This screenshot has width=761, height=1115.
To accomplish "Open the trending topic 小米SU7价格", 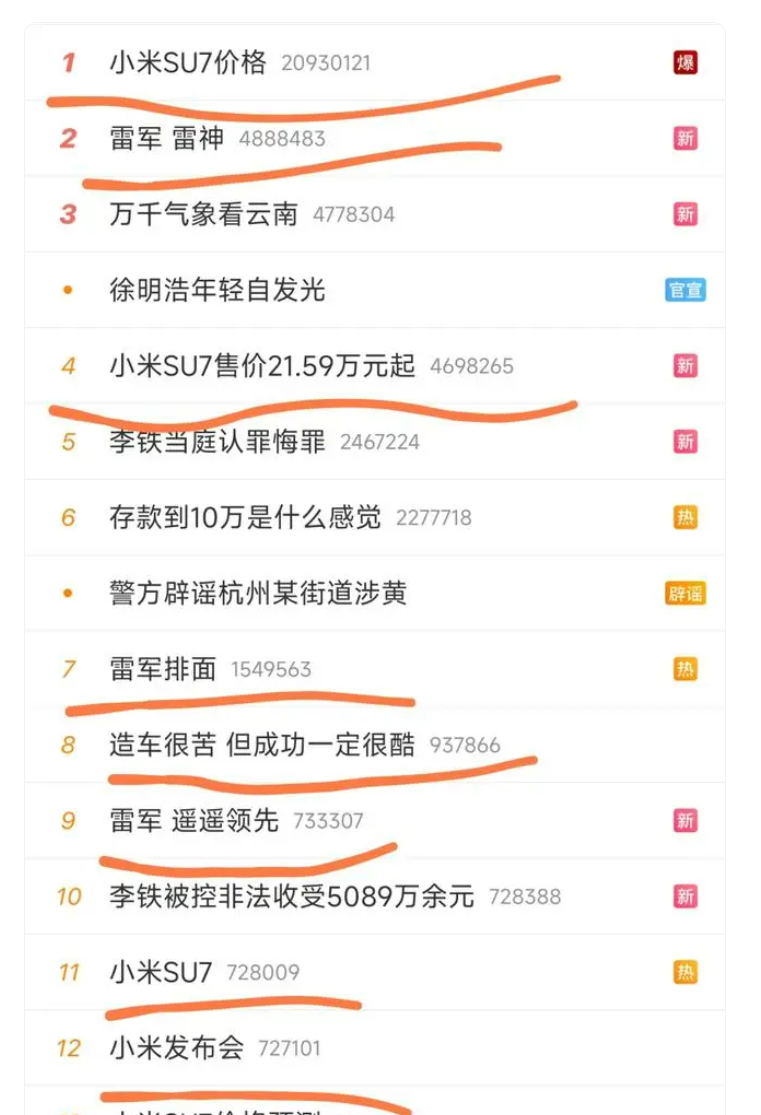I will pyautogui.click(x=190, y=63).
